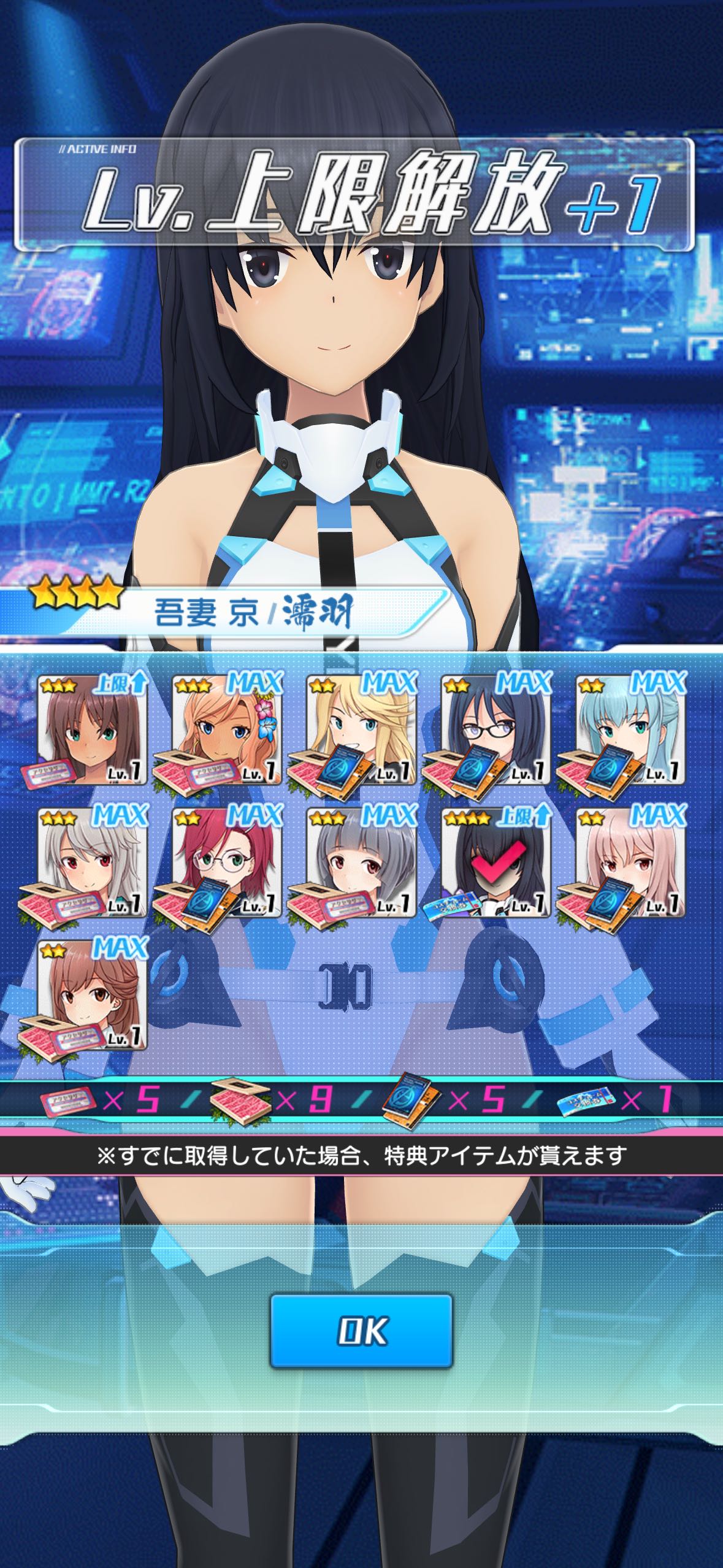Screen dimensions: 723x1568
Task: Open the blonde-haired character card
Action: coord(362,729)
